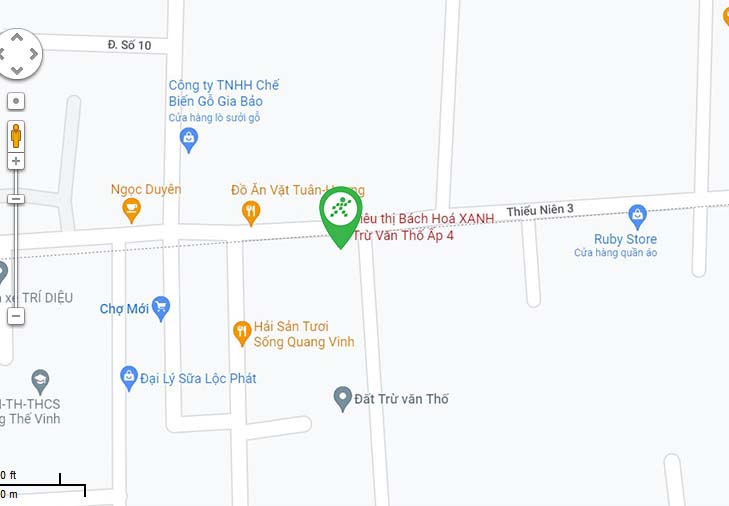Tap the re-center dot button
The width and height of the screenshot is (729, 506).
point(16,101)
